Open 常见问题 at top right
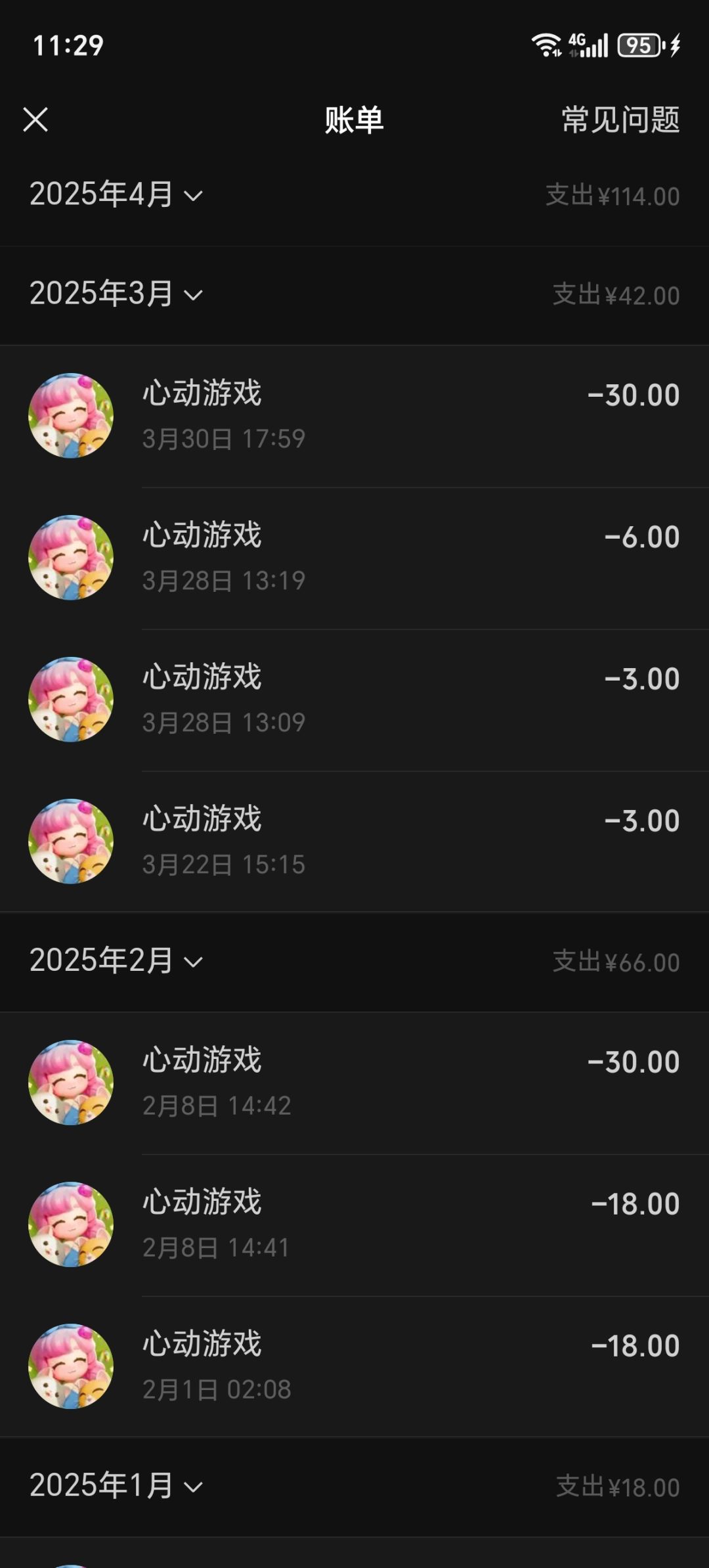Screen dimensions: 709x1568 coord(618,122)
